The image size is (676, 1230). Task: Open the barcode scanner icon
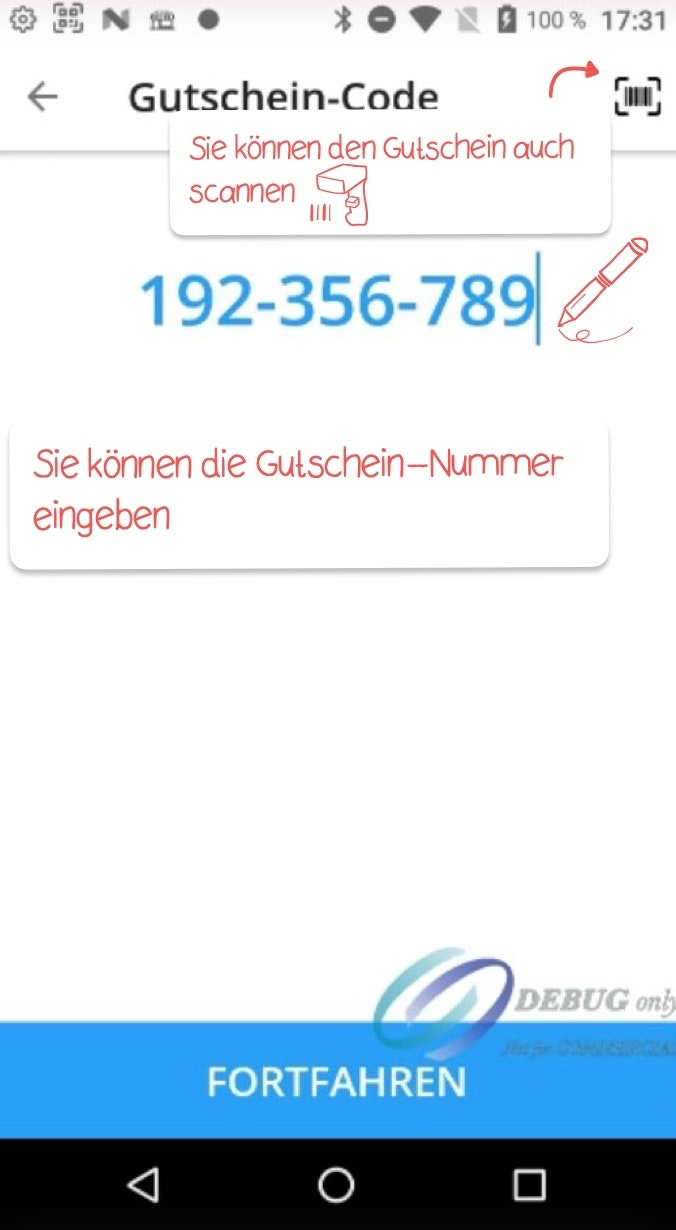[637, 97]
